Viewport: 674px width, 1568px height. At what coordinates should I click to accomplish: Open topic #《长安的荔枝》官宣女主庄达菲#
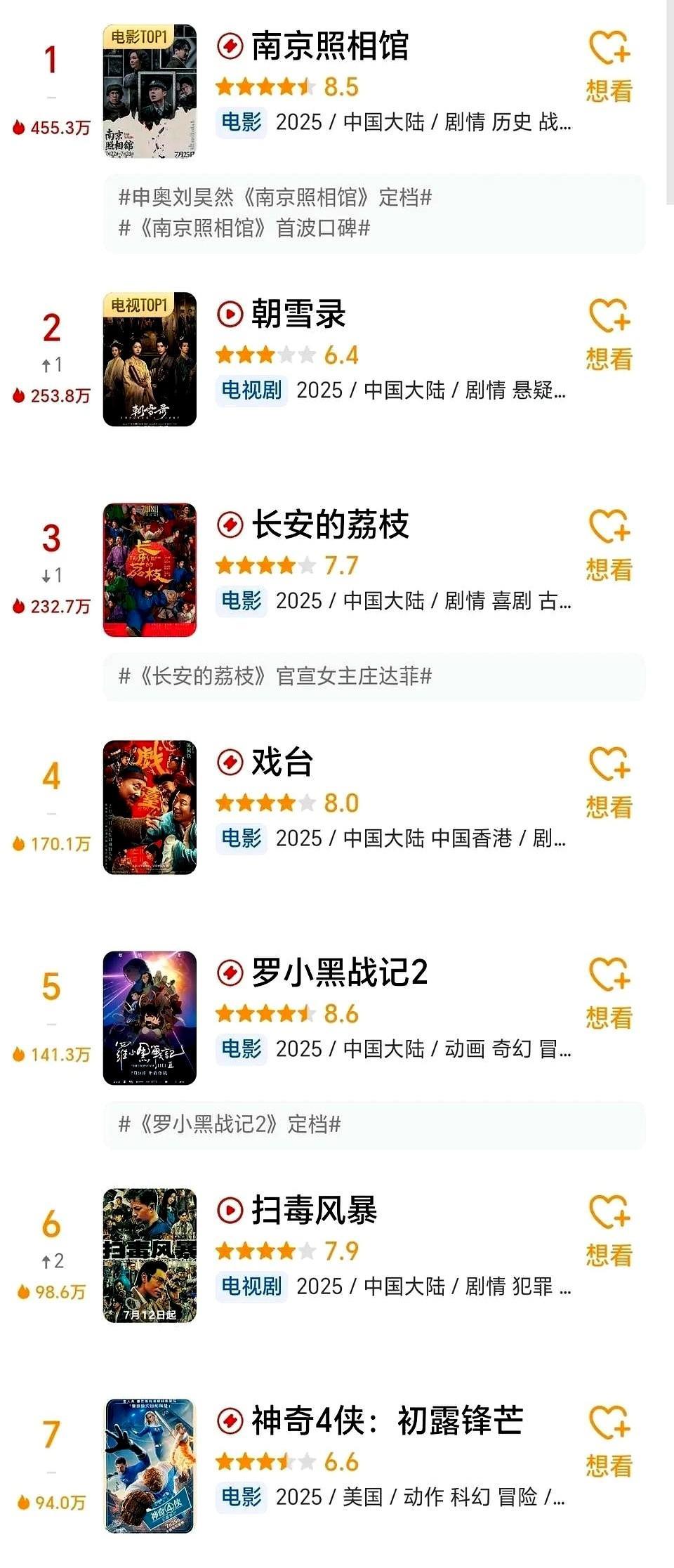click(275, 676)
